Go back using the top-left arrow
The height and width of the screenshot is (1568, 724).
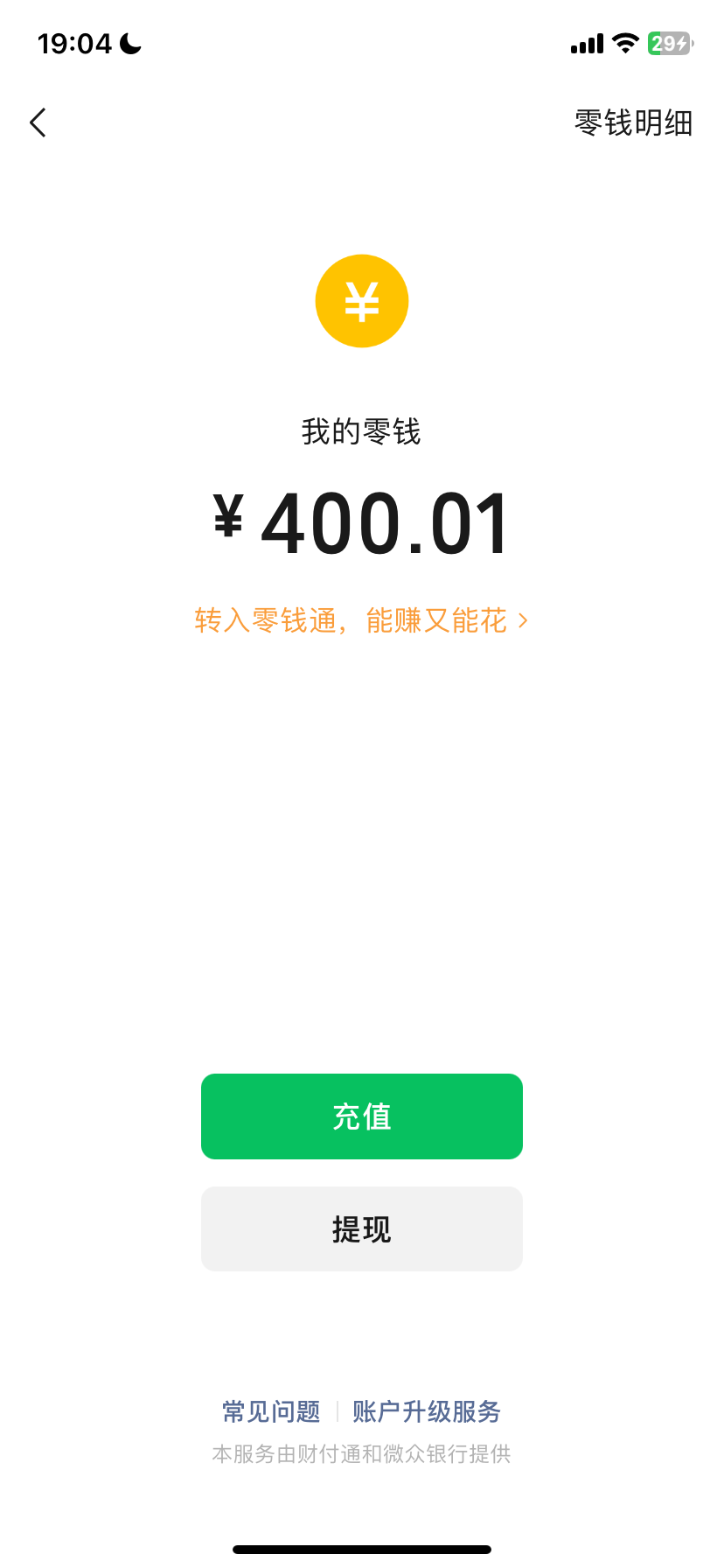[38, 123]
